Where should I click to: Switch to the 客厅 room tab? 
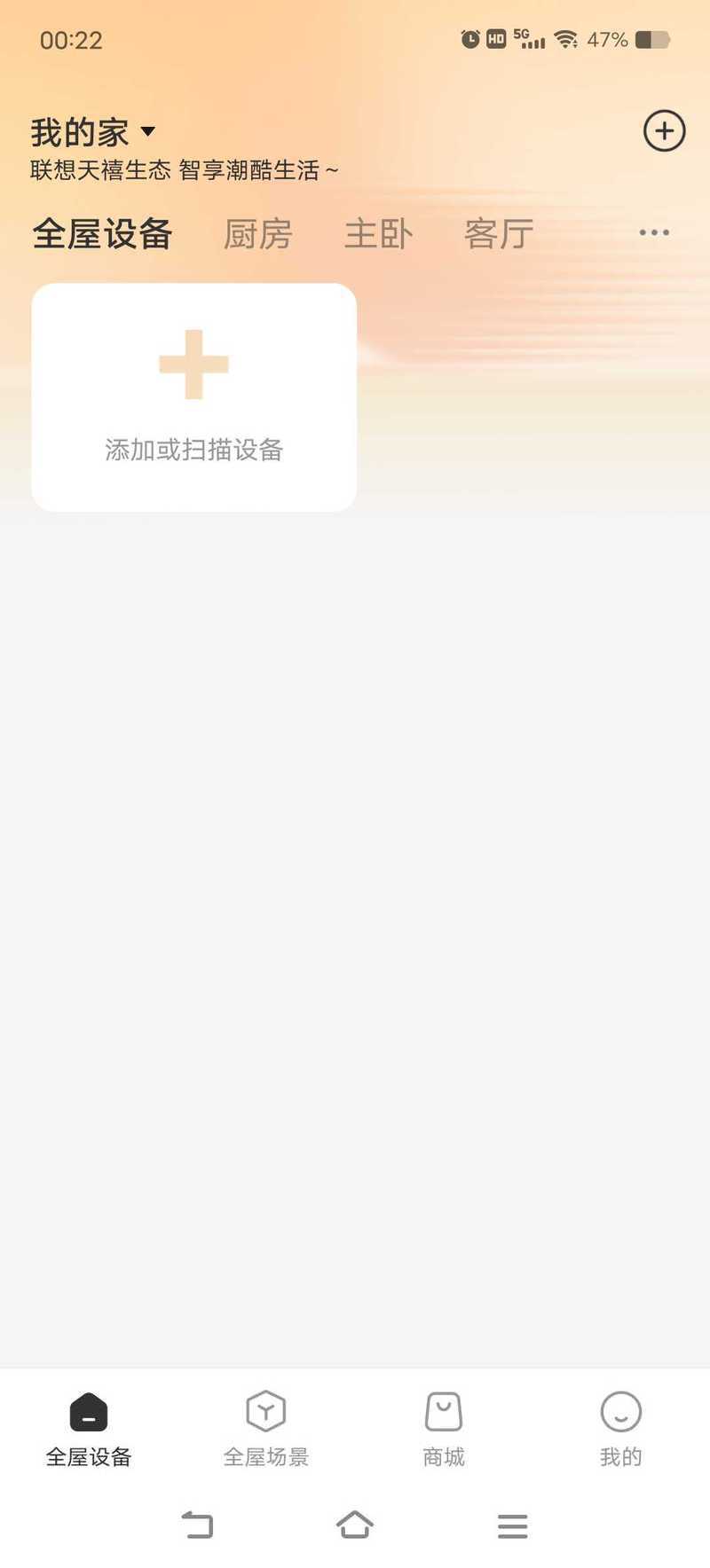pyautogui.click(x=499, y=234)
